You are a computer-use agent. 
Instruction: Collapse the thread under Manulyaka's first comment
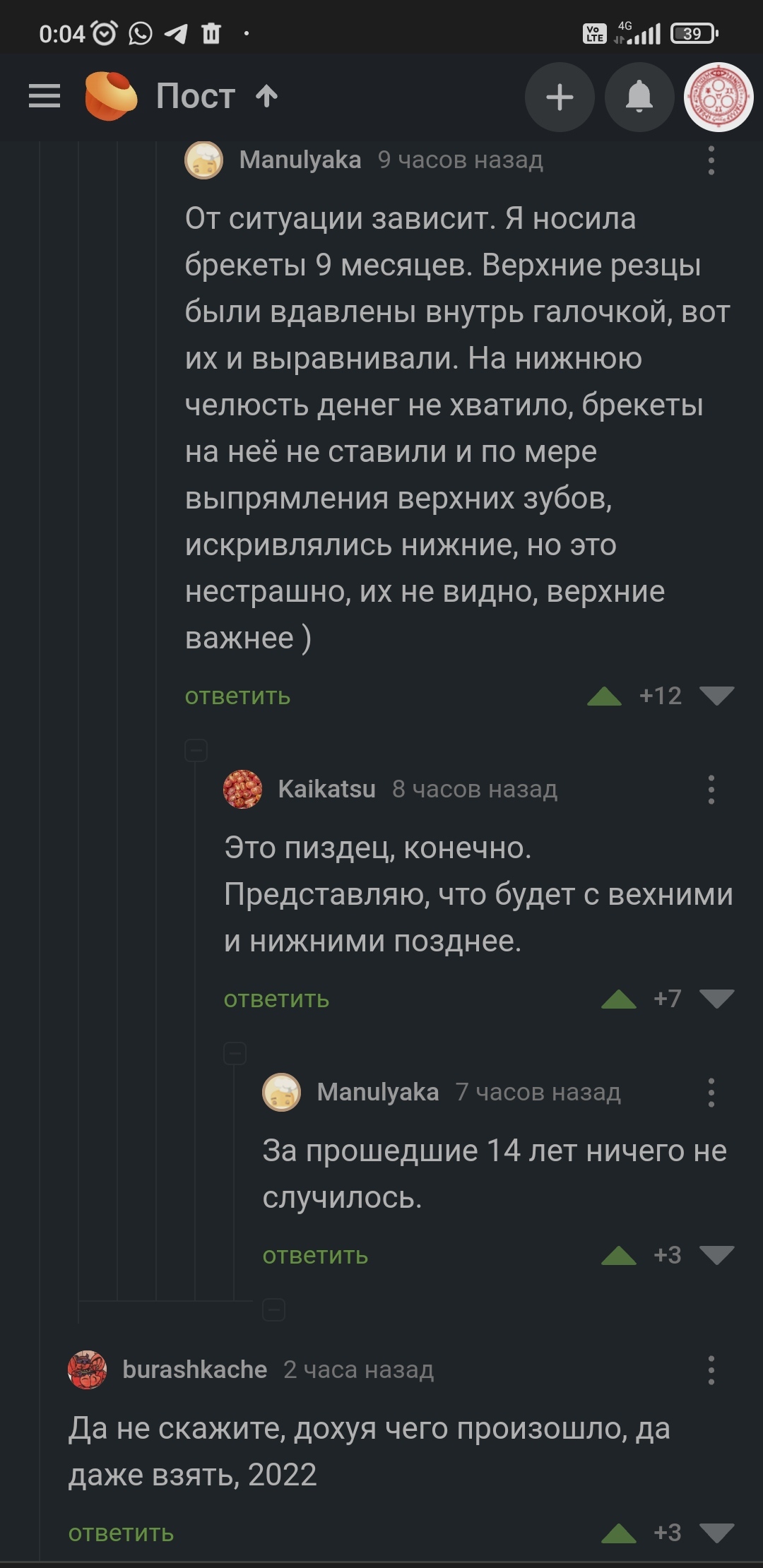[x=196, y=750]
